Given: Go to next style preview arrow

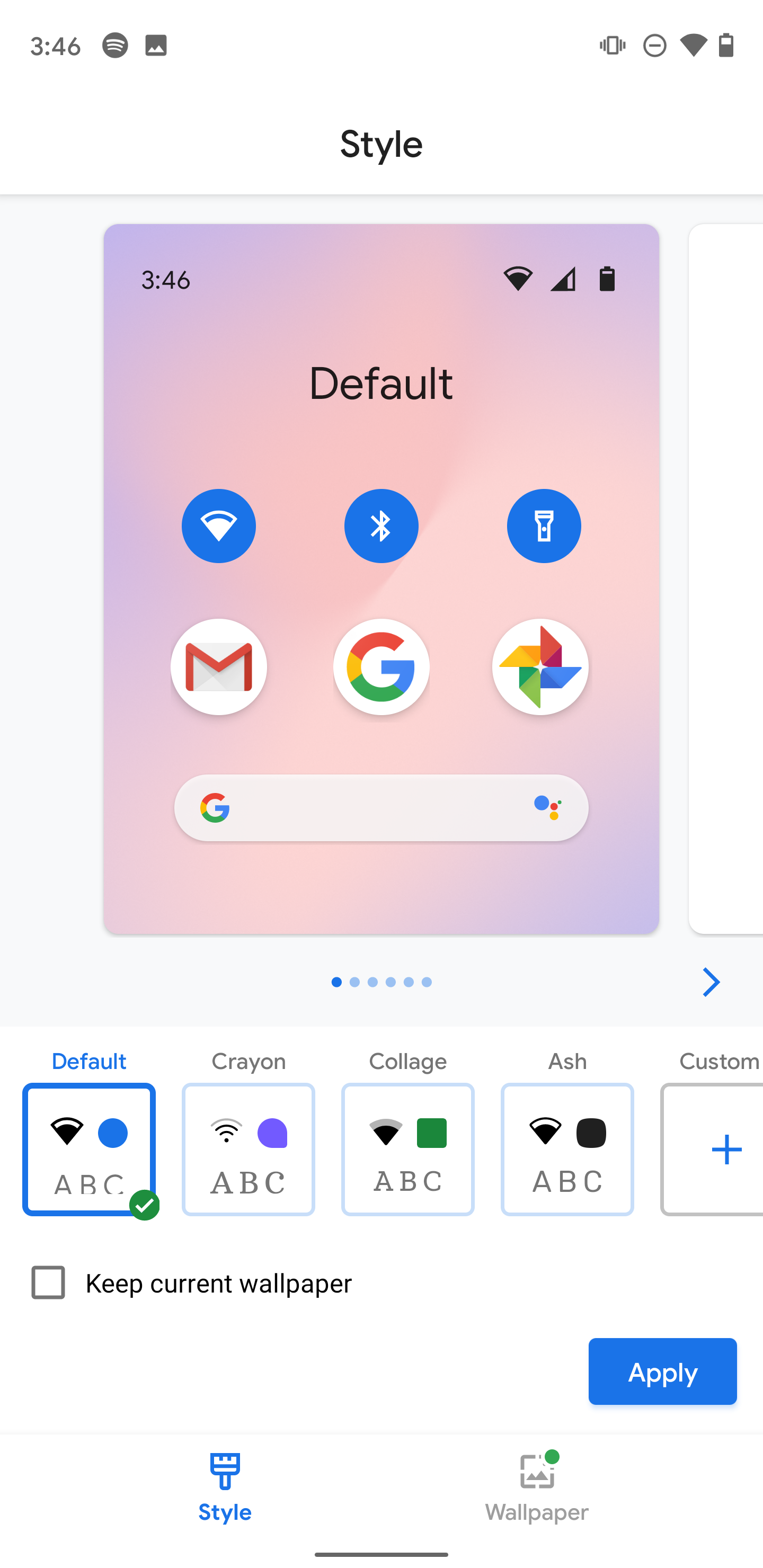Looking at the screenshot, I should (x=711, y=982).
